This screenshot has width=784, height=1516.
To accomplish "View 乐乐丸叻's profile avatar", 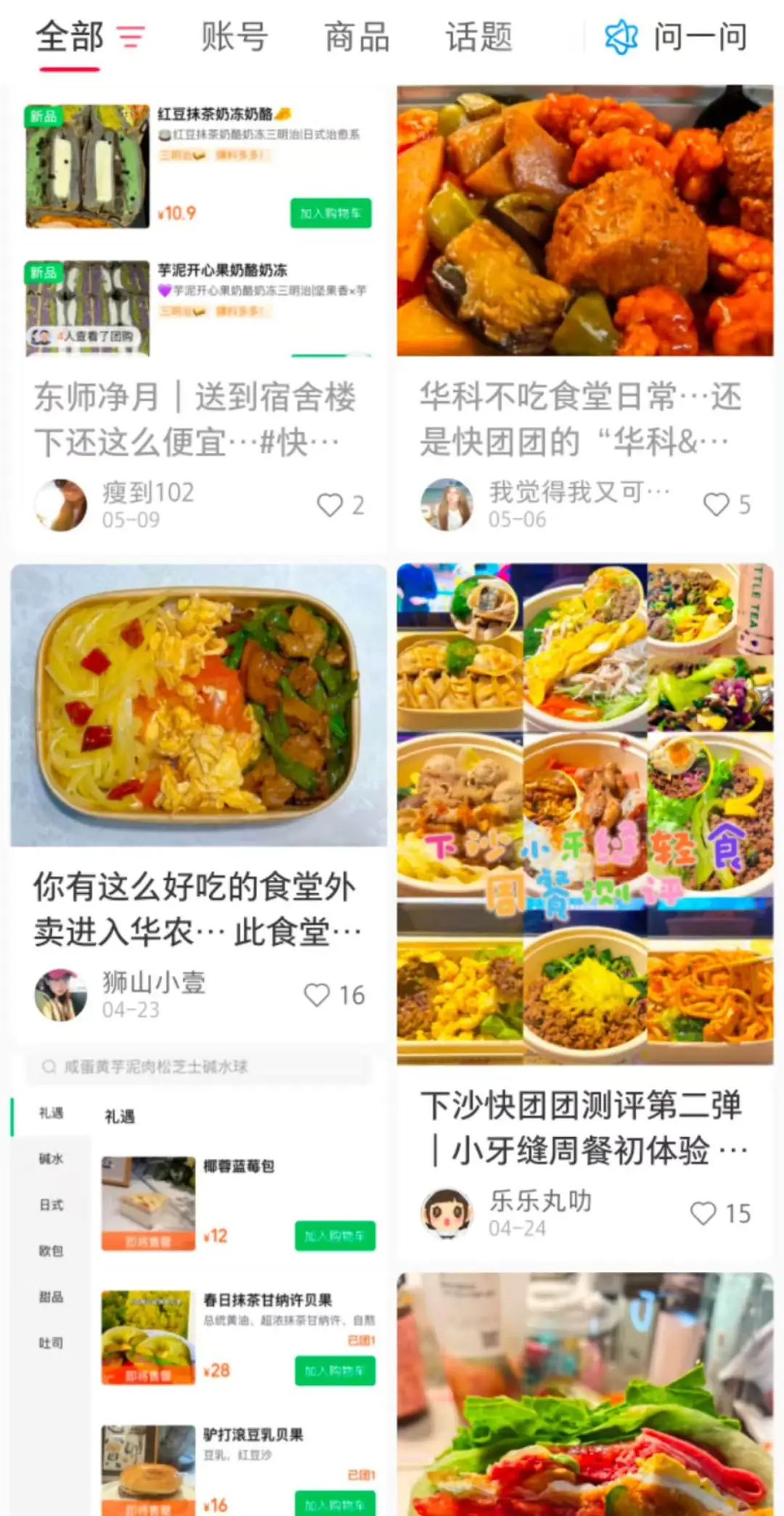I will pyautogui.click(x=447, y=1213).
